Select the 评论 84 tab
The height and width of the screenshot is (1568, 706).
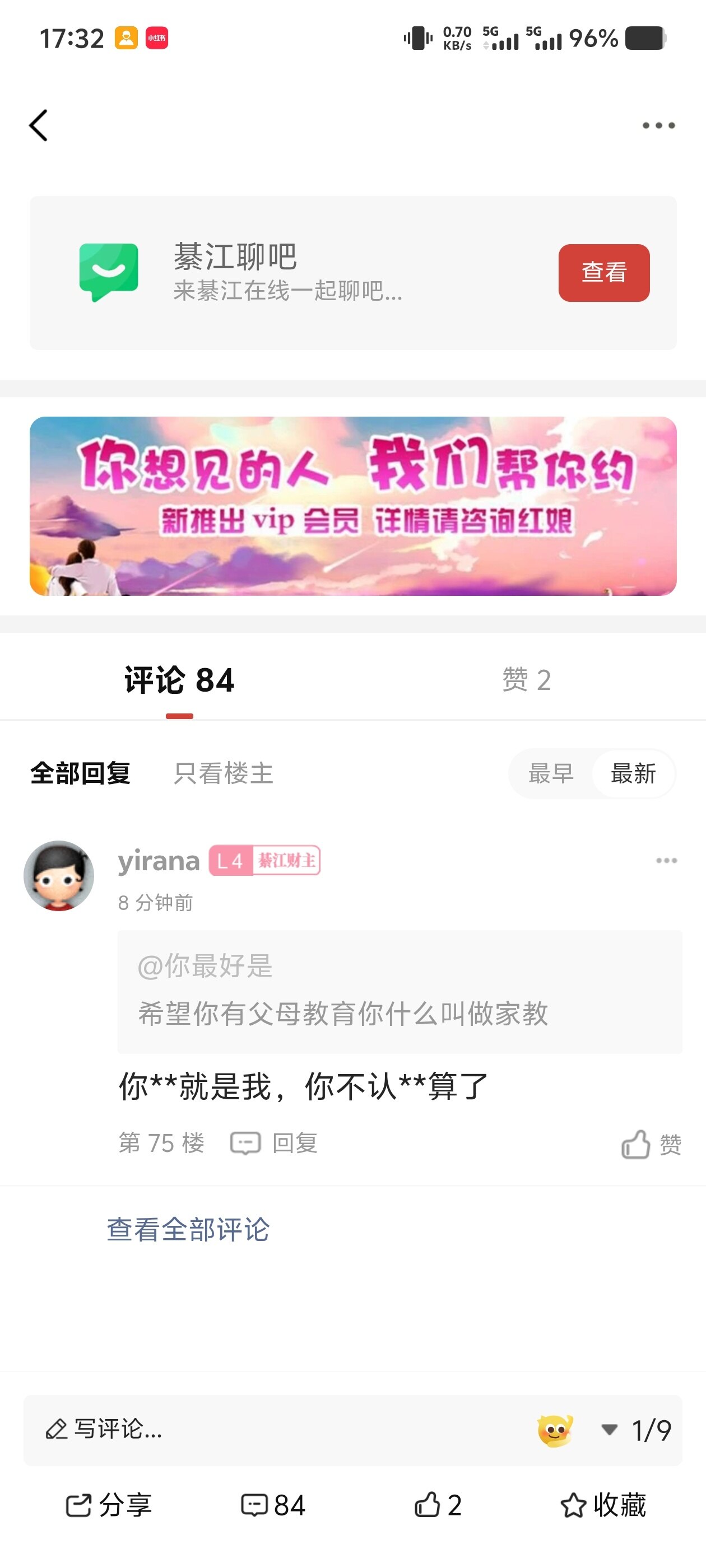click(179, 679)
